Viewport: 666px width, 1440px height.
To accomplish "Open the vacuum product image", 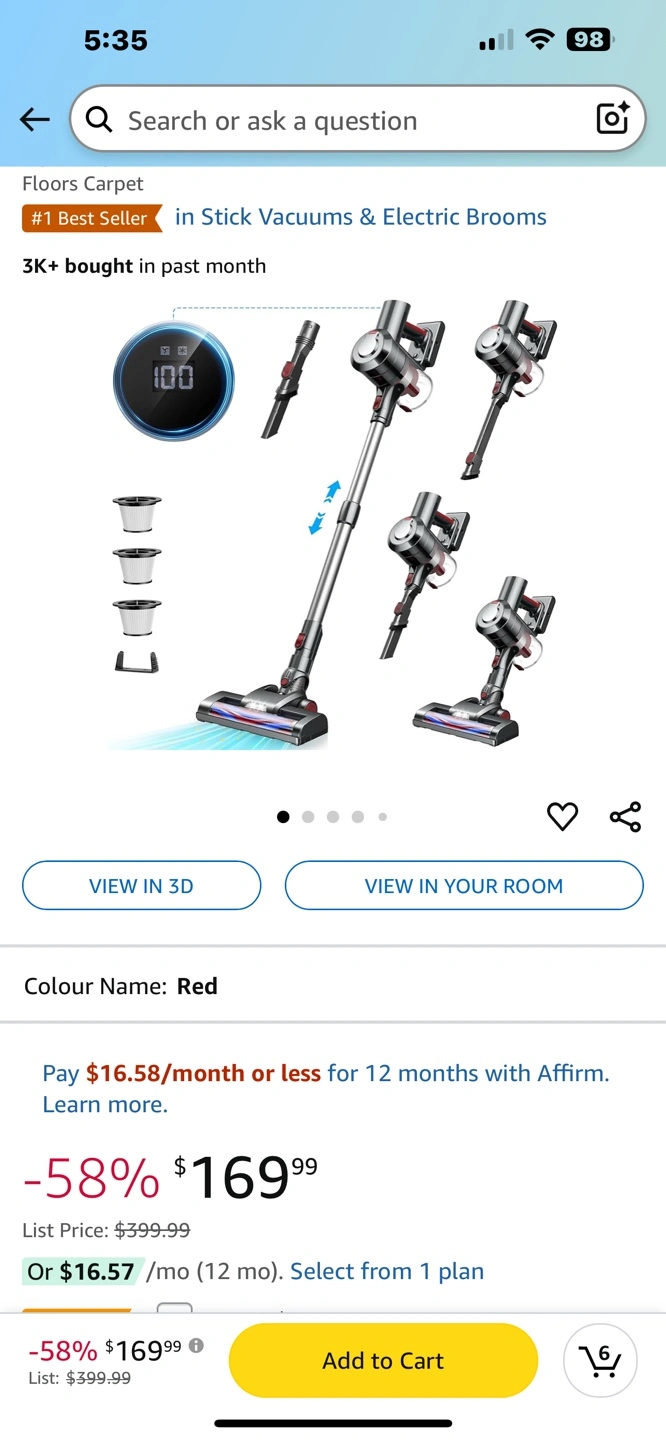I will tap(333, 525).
